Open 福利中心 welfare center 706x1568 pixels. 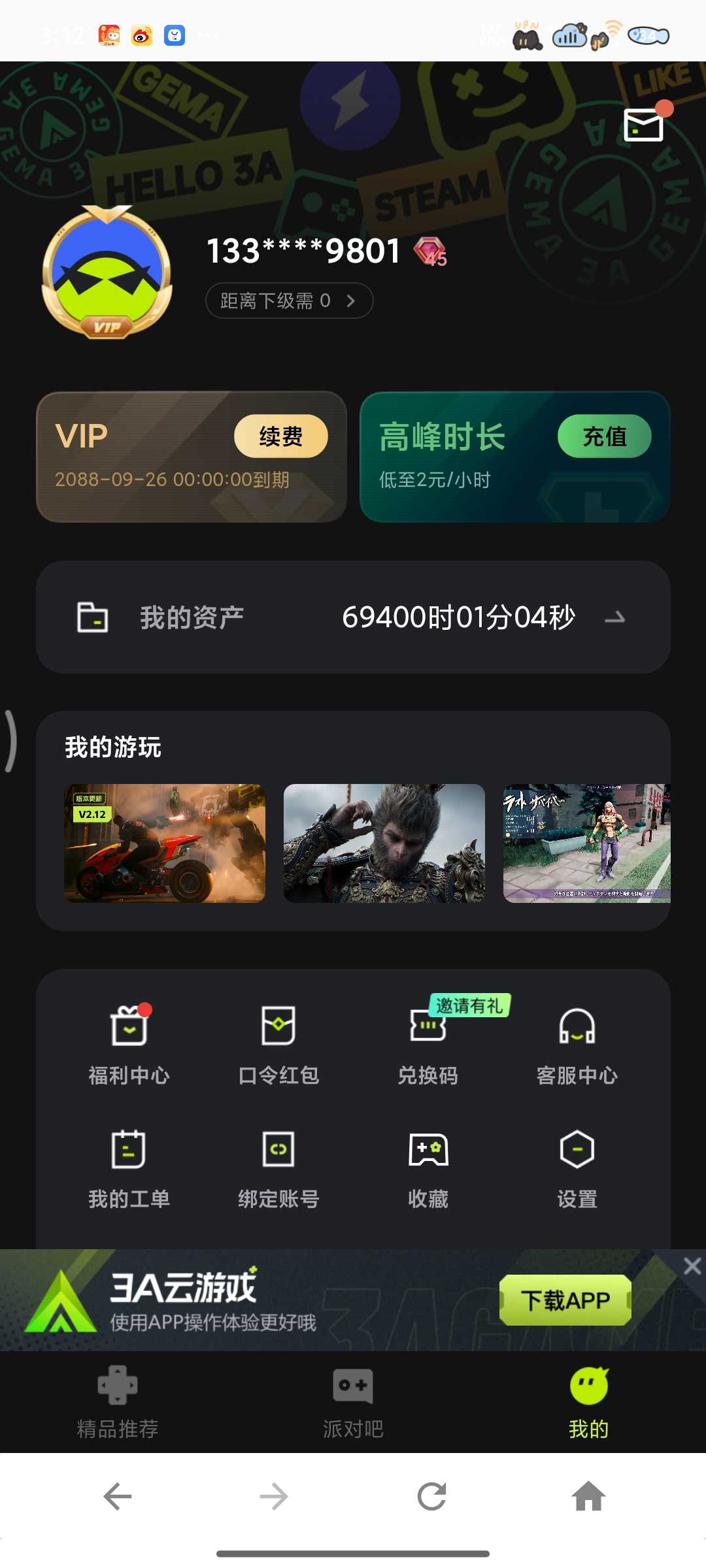129,1042
